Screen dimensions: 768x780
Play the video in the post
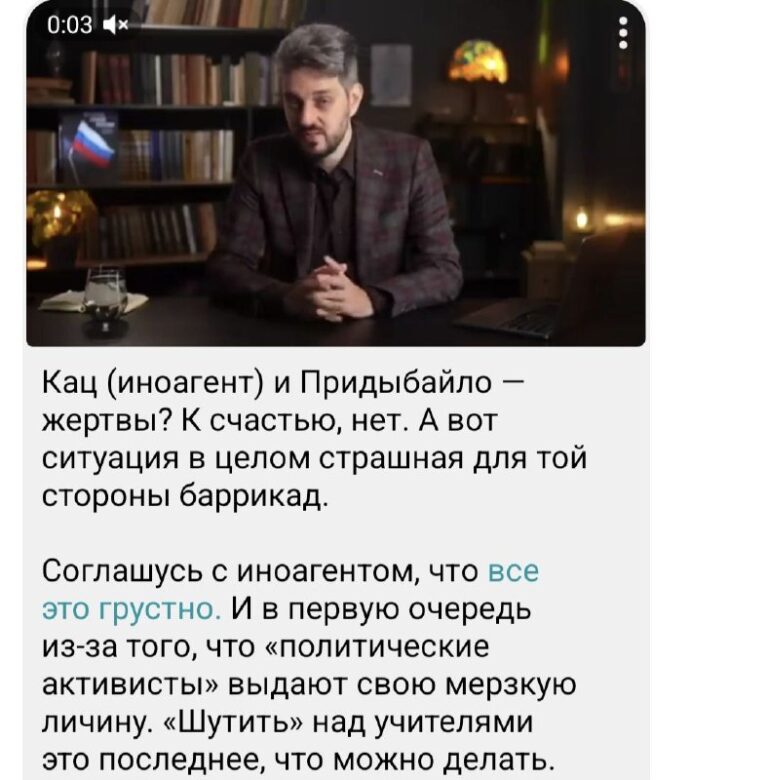[336, 180]
